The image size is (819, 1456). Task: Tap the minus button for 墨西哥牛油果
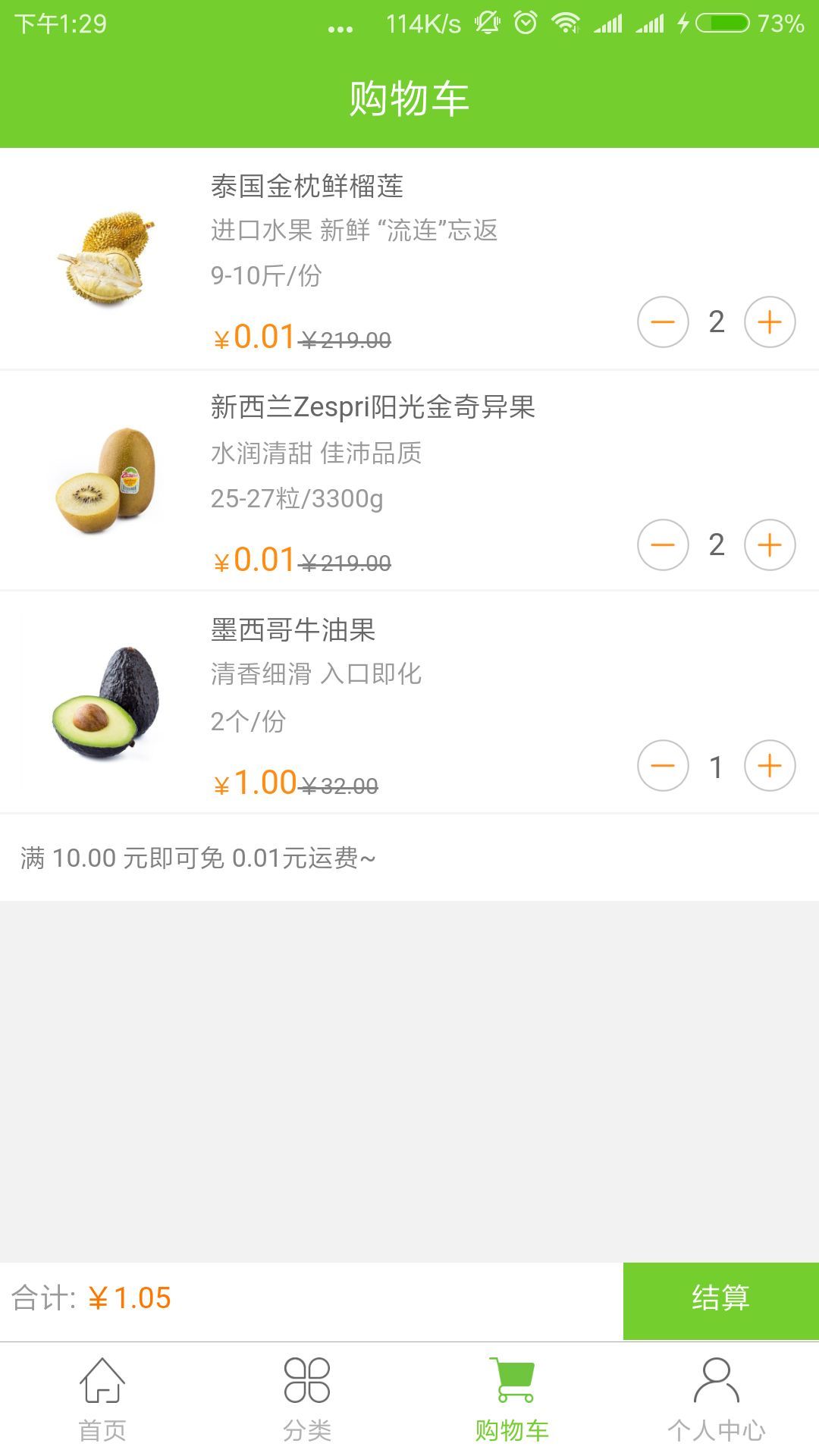(663, 766)
